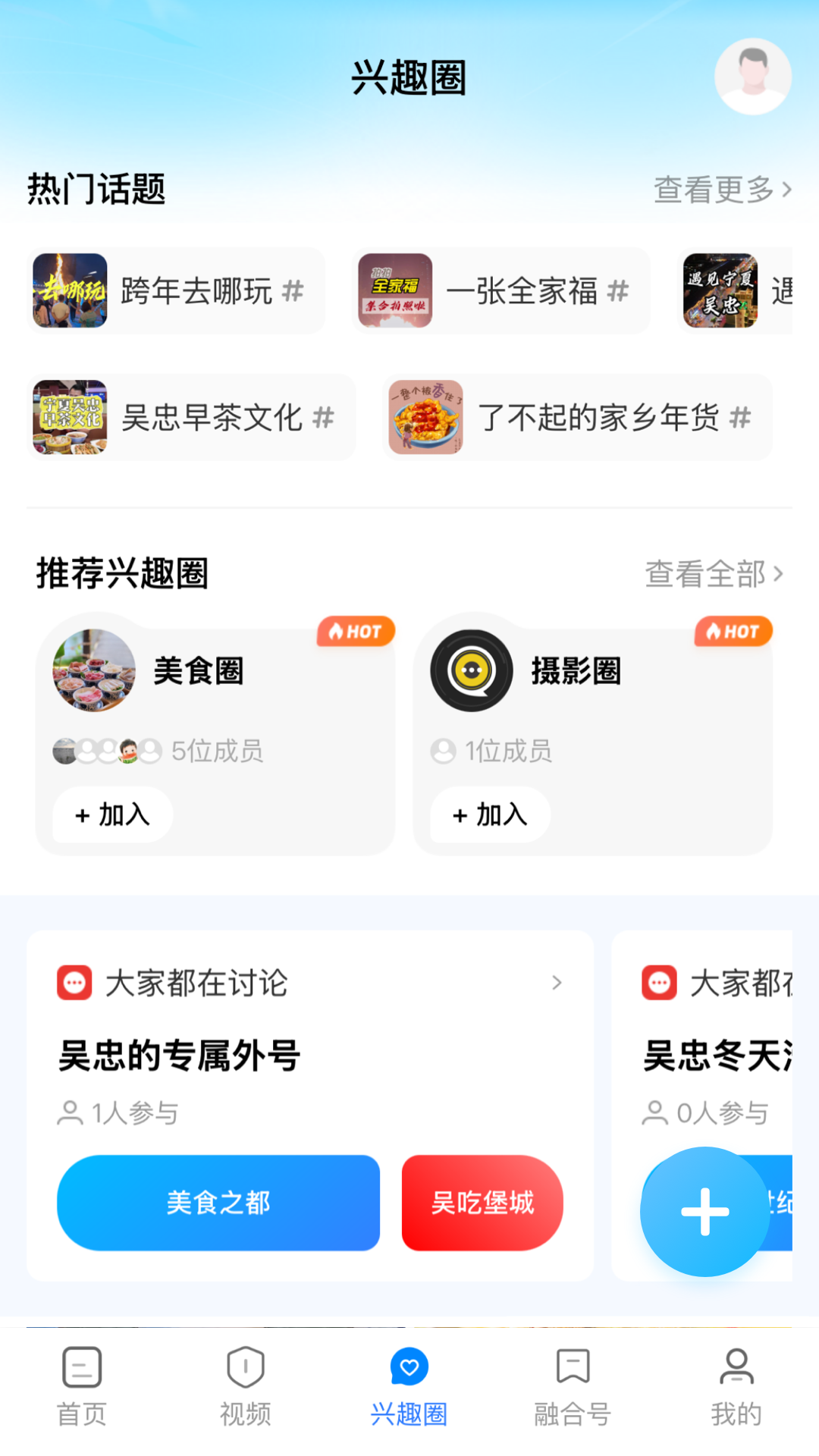The width and height of the screenshot is (819, 1456).
Task: Vote for 吴吃堡城 option
Action: (x=482, y=1203)
